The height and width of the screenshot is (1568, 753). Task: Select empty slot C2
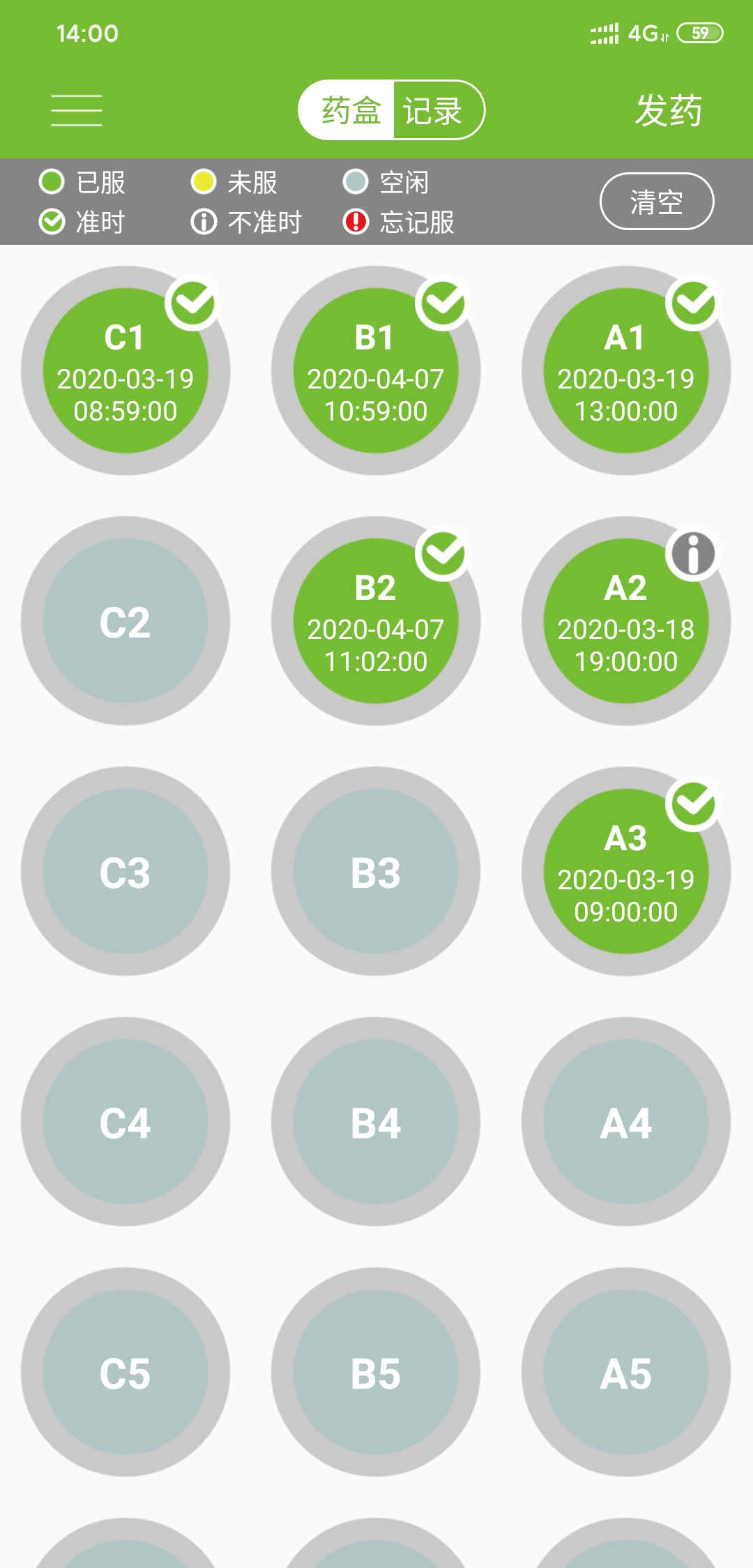click(125, 621)
